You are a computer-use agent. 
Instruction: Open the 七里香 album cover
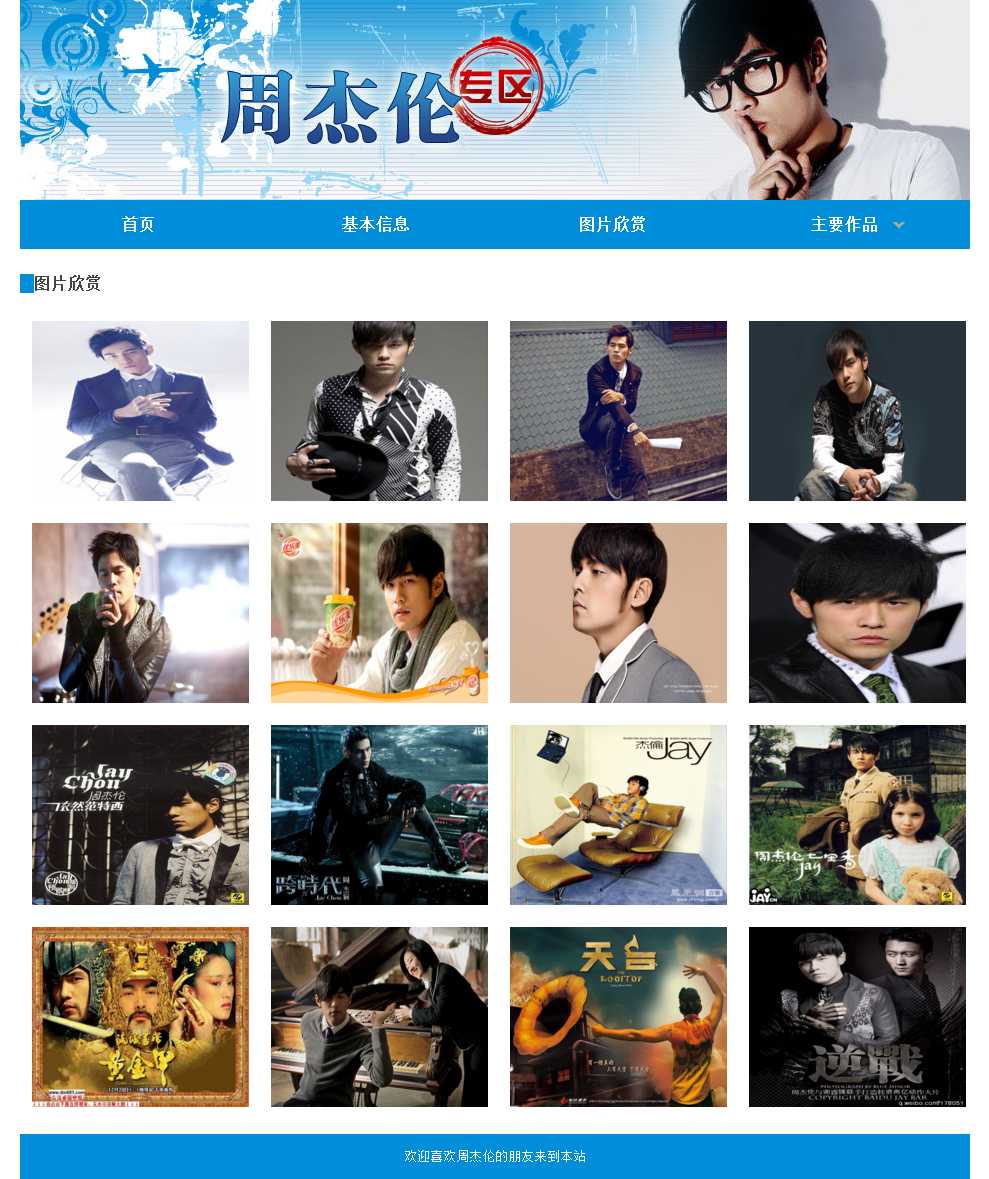[857, 814]
